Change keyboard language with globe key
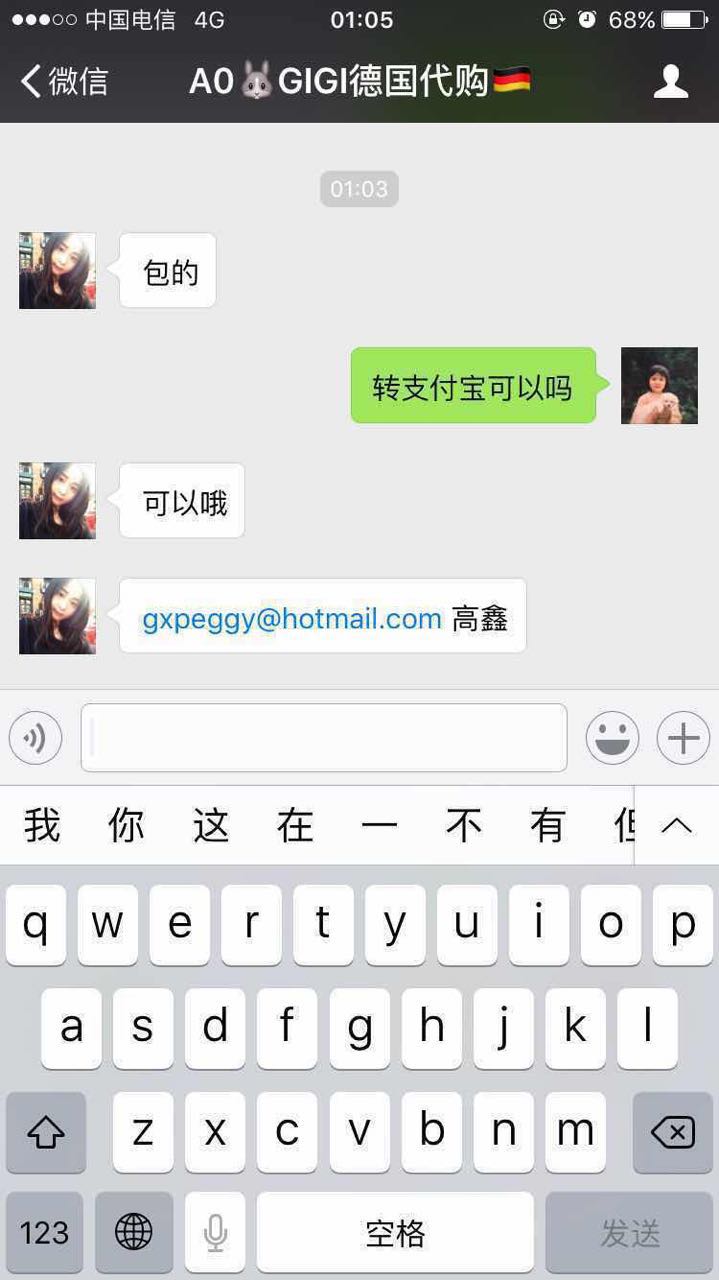 coord(133,1232)
